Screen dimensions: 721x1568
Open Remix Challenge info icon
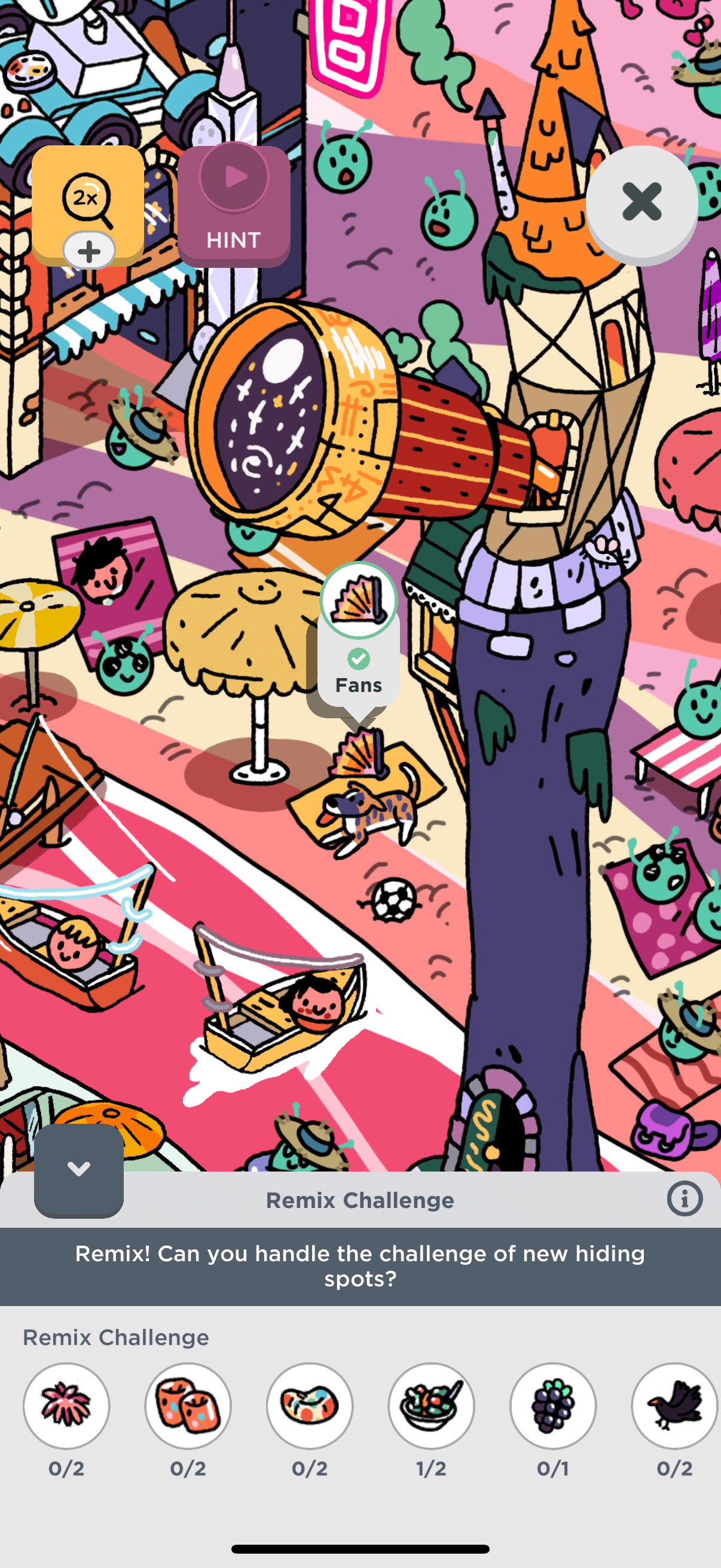tap(684, 1199)
